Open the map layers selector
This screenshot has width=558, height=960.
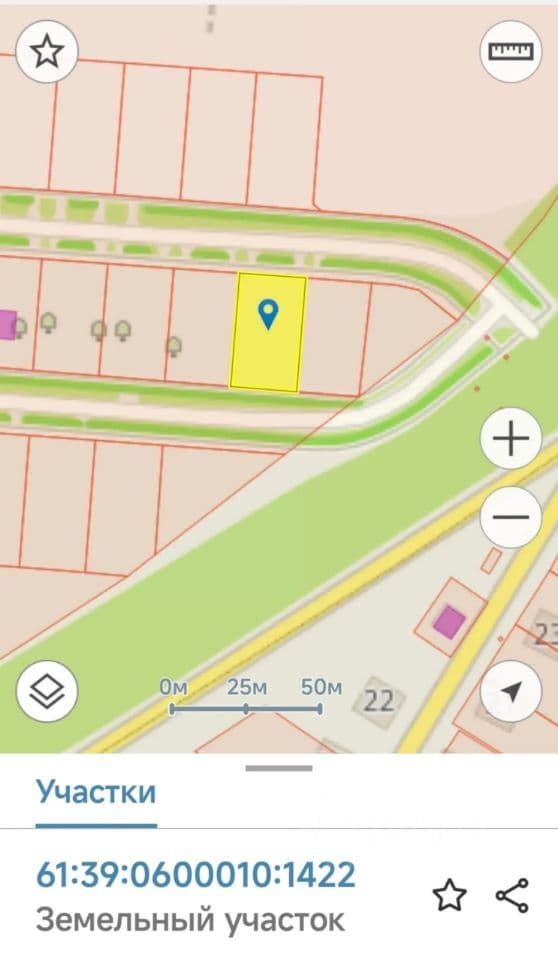point(47,691)
